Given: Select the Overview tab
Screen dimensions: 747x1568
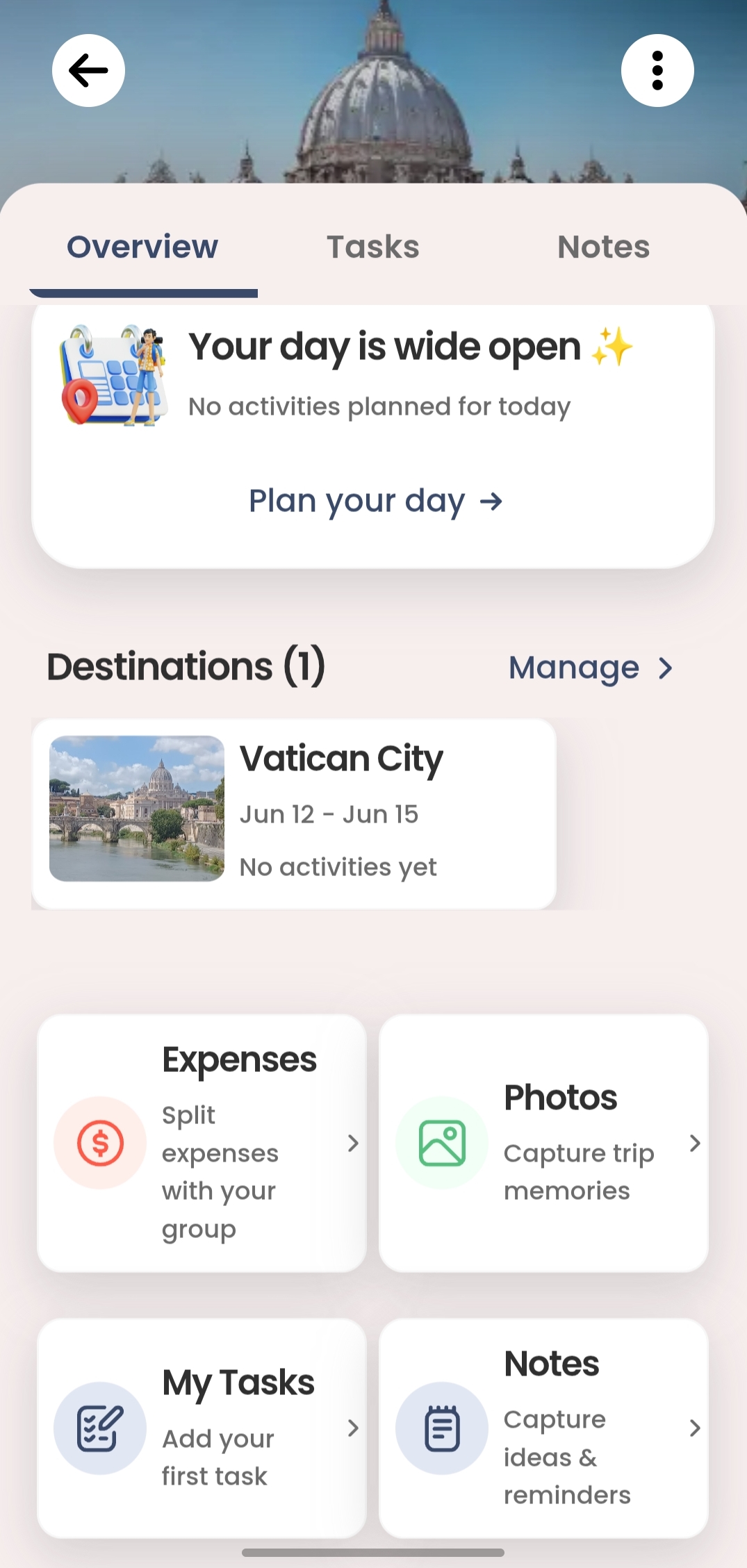Looking at the screenshot, I should tap(143, 247).
